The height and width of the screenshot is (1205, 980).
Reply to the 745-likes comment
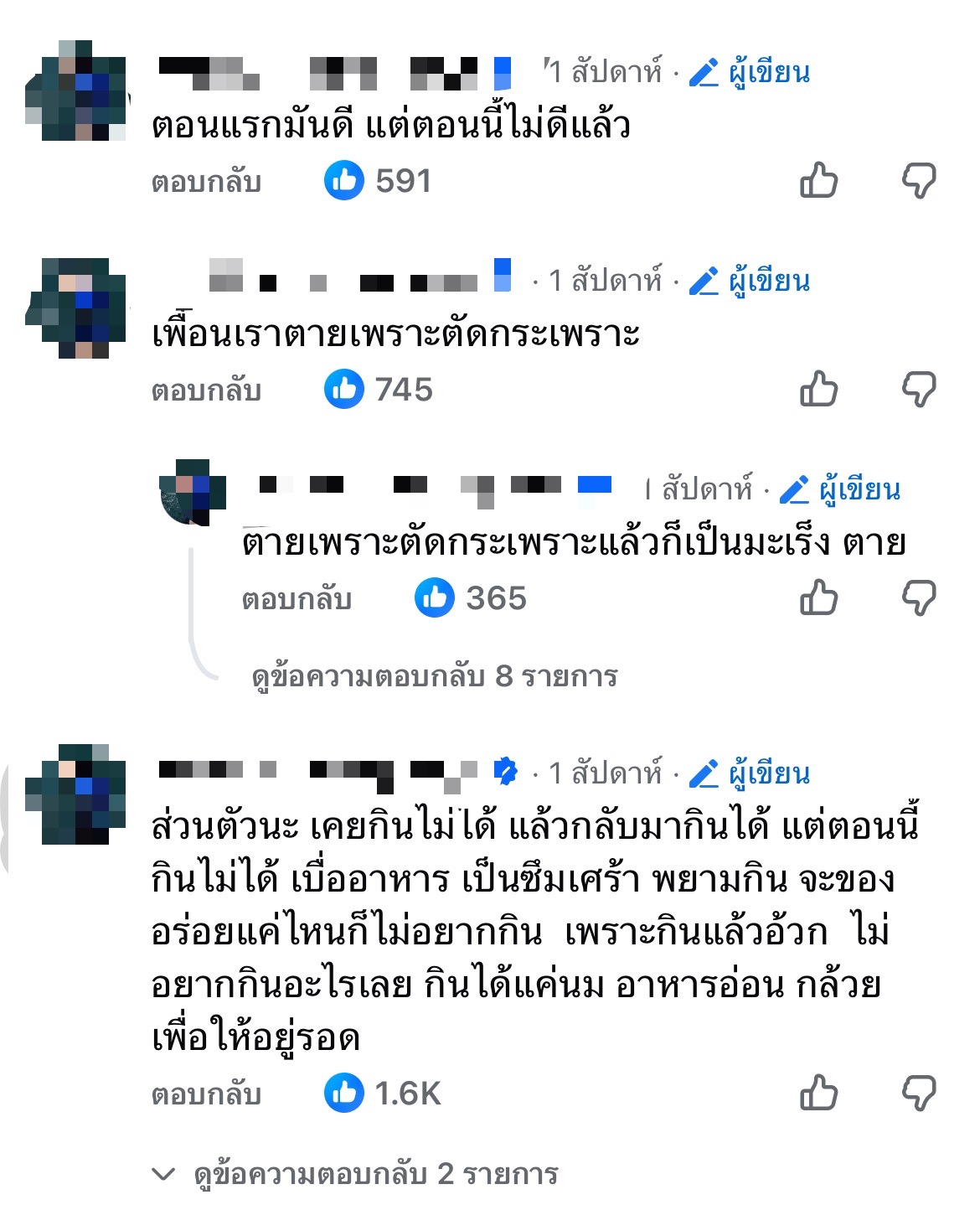[x=206, y=390]
